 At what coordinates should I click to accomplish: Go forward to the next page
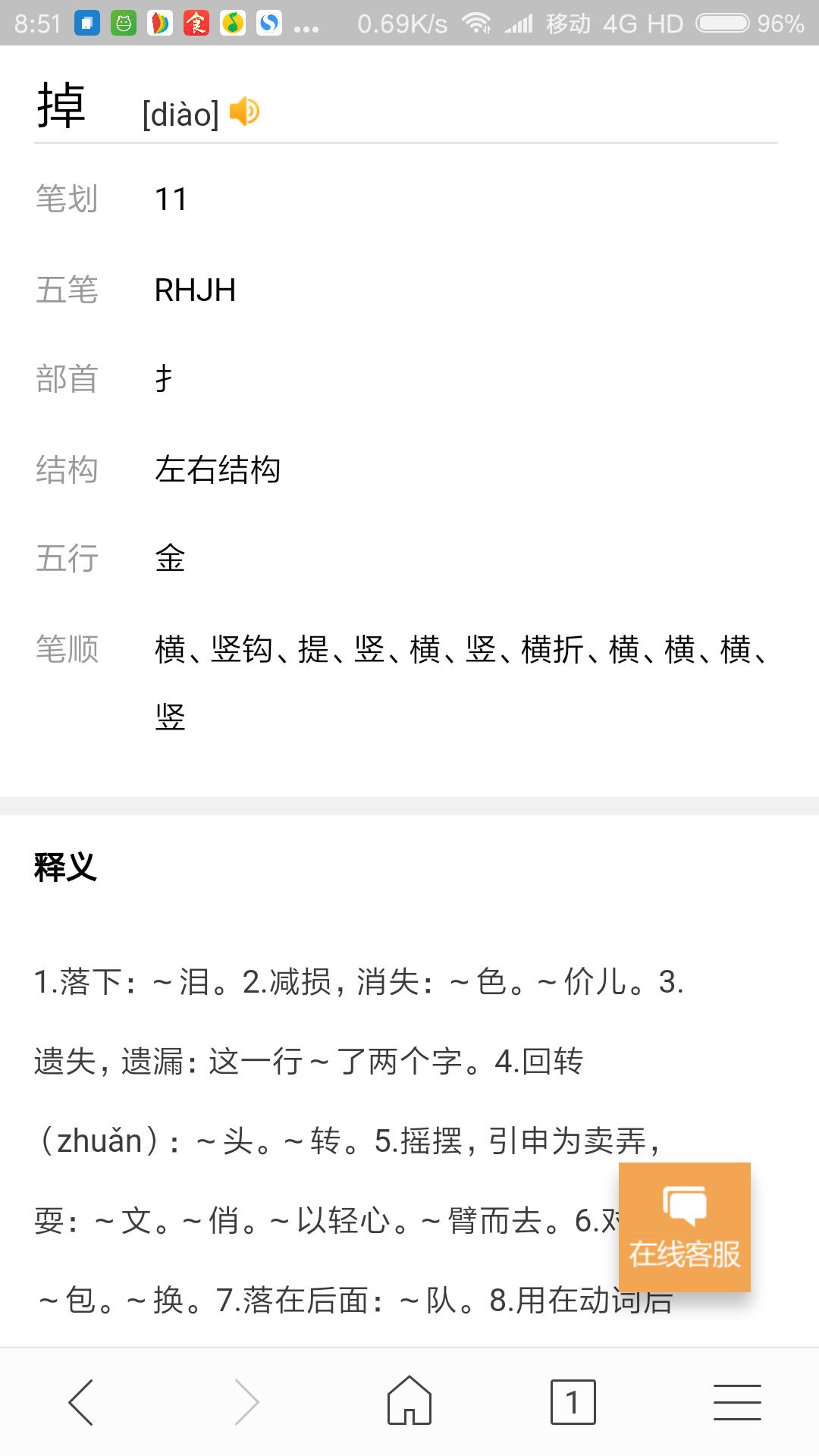(x=246, y=1402)
